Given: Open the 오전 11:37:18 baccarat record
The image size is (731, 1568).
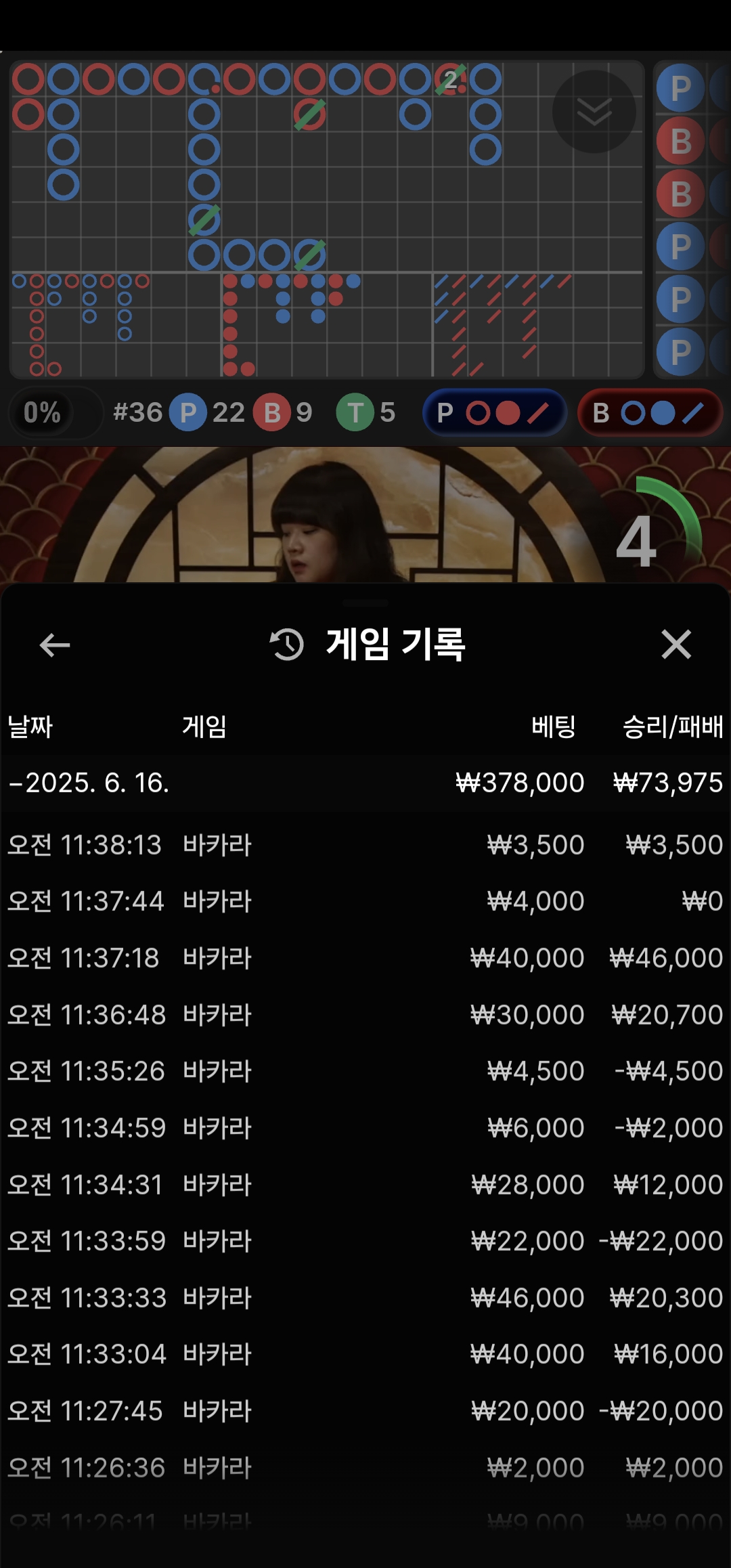Looking at the screenshot, I should click(365, 958).
